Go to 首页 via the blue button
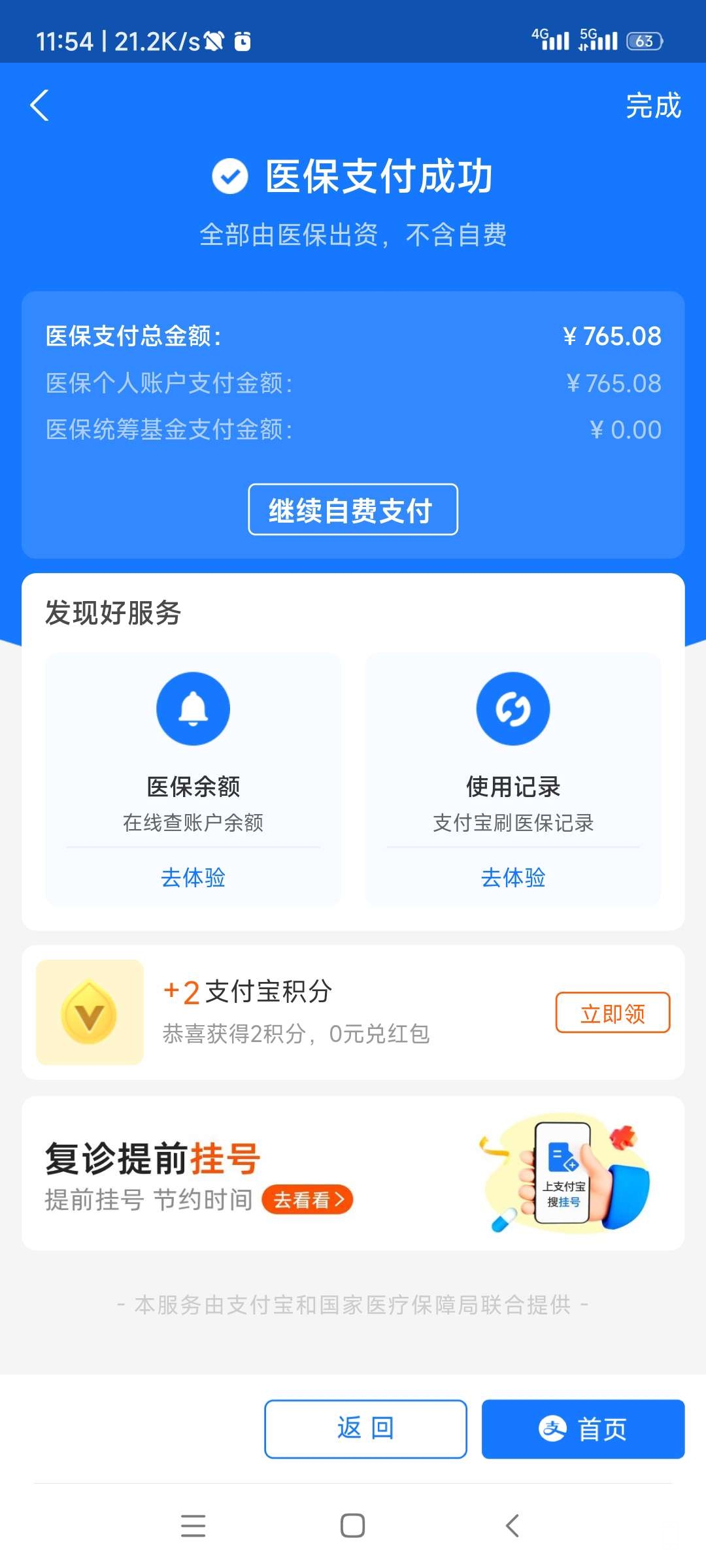This screenshot has width=706, height=1568. coord(582,1429)
